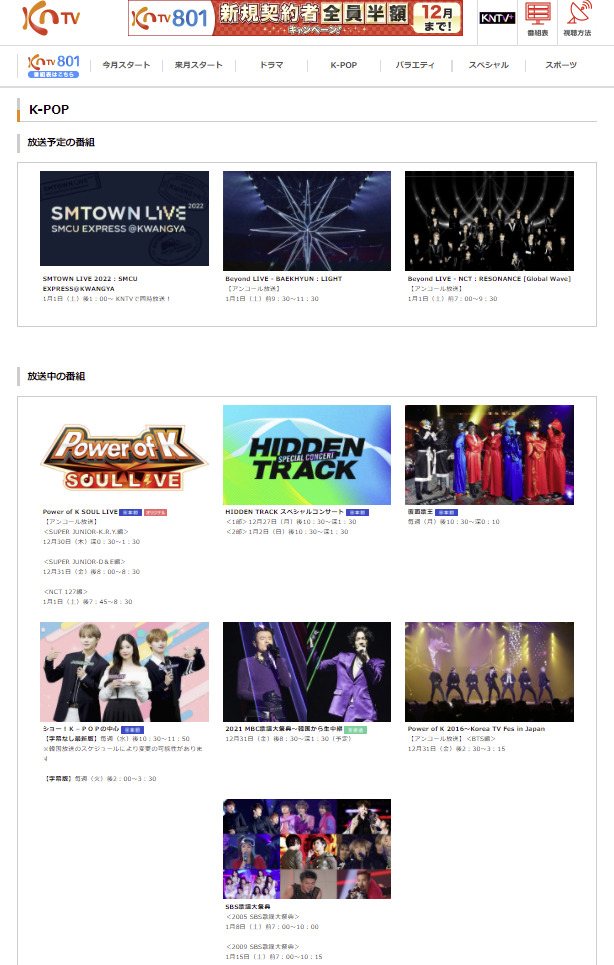Open Beyond LIVE BAEKHYUN : LIGHT program

click(x=306, y=218)
